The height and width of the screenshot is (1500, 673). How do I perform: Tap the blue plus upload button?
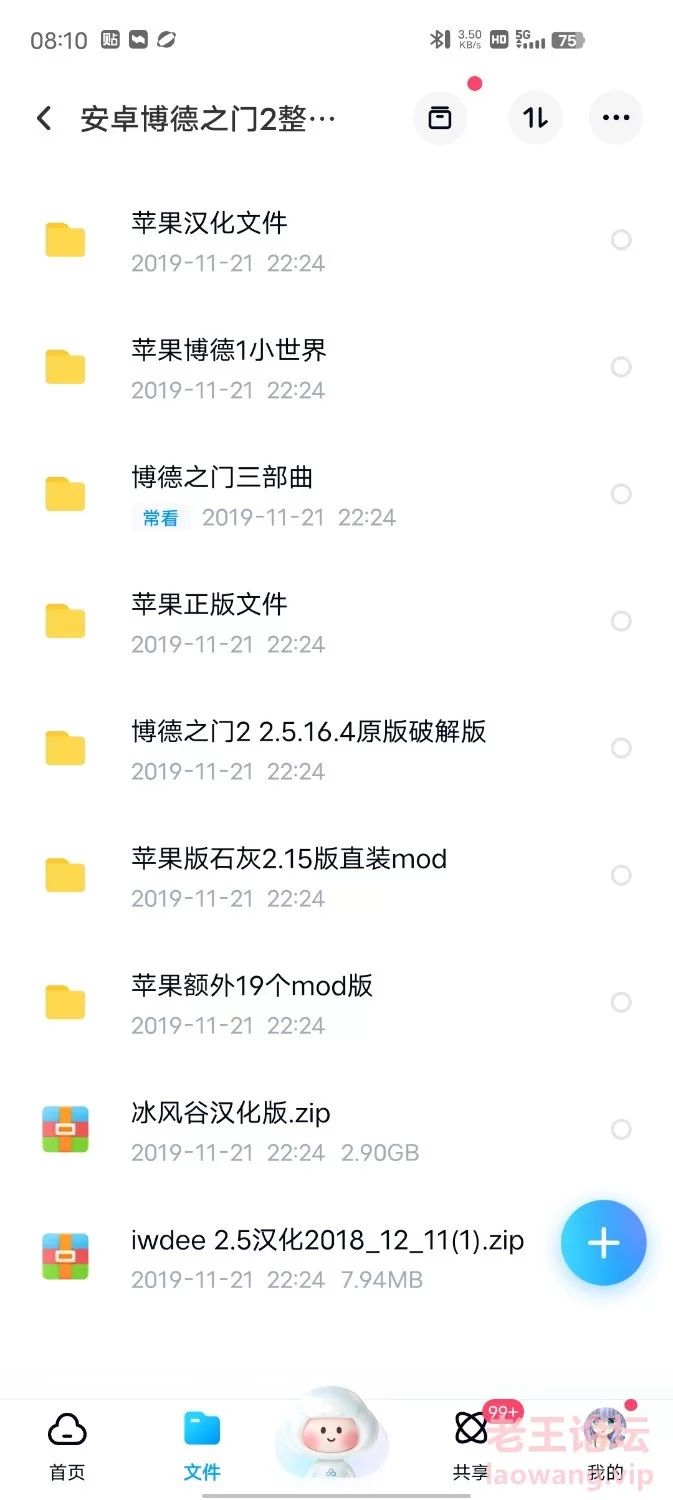pyautogui.click(x=604, y=1243)
